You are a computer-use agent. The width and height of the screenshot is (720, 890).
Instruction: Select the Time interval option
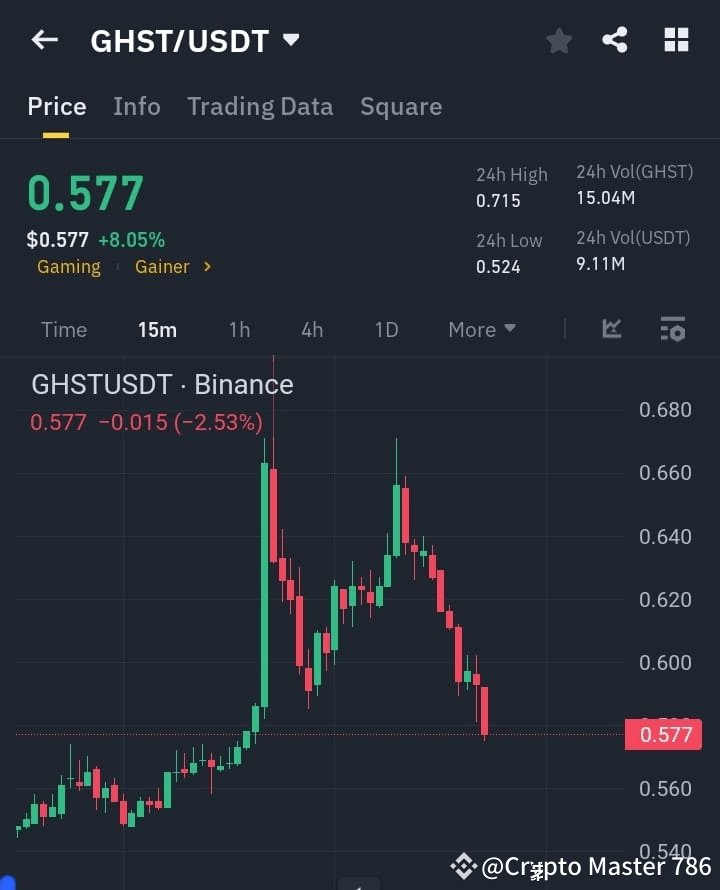(64, 329)
